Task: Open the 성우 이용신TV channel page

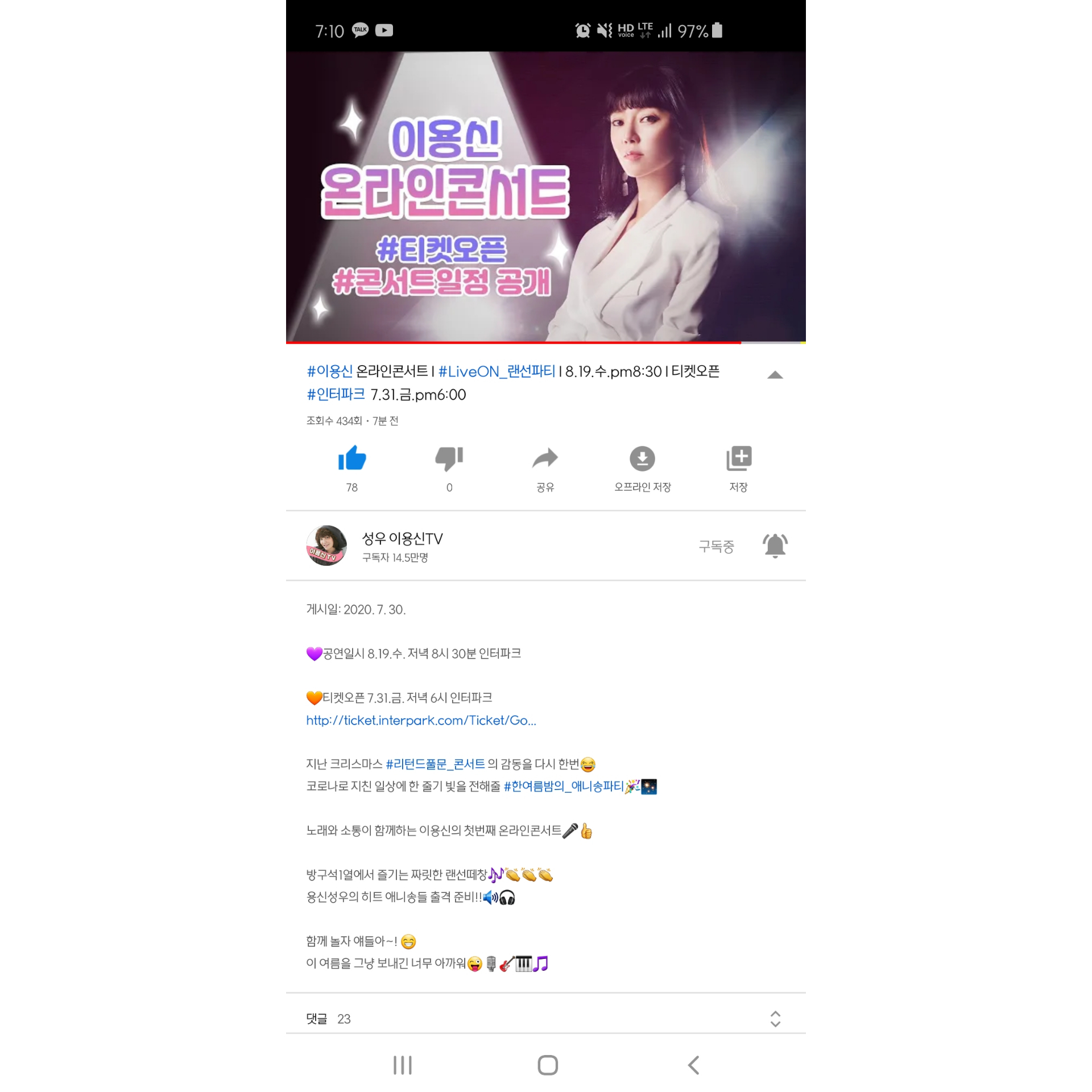Action: coord(402,539)
